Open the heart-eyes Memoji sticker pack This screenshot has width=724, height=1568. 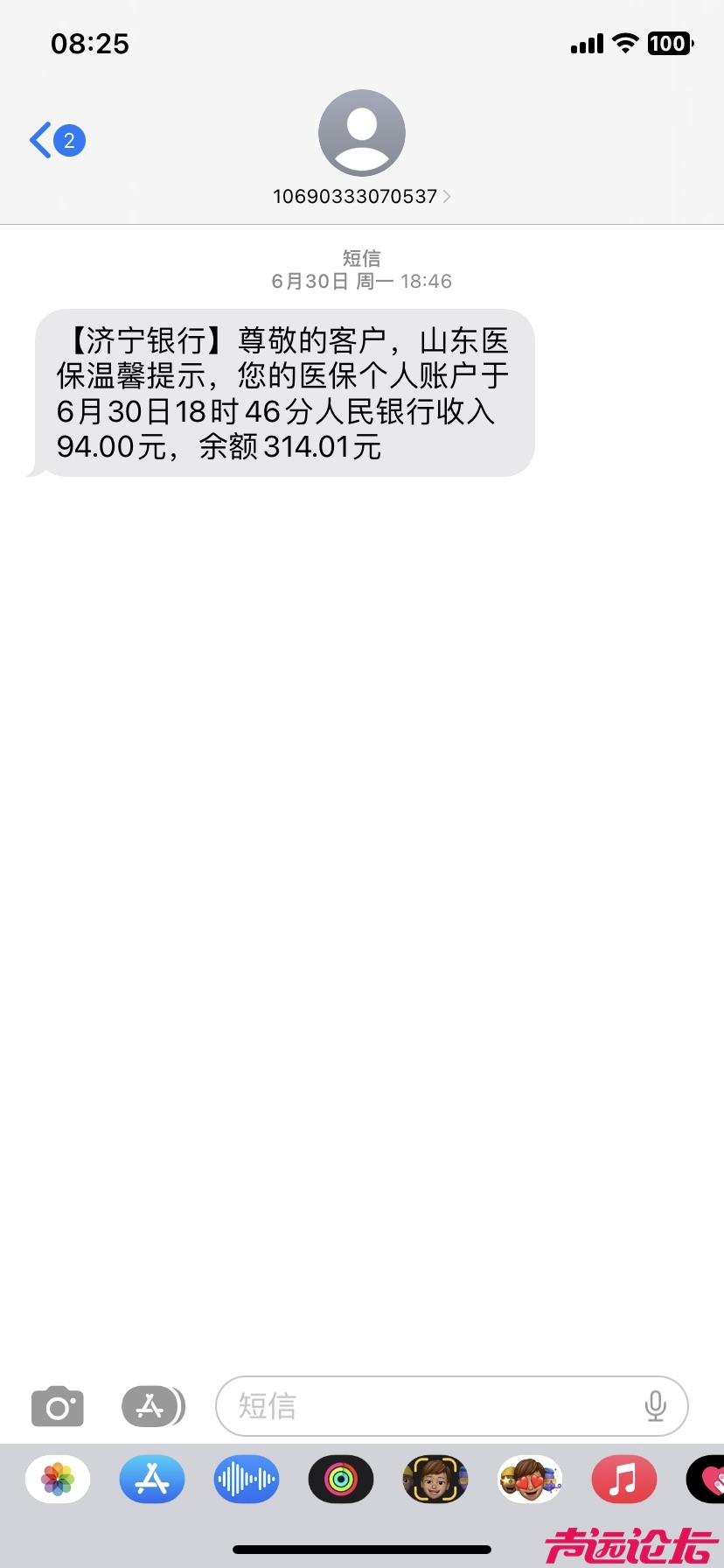(x=530, y=1479)
